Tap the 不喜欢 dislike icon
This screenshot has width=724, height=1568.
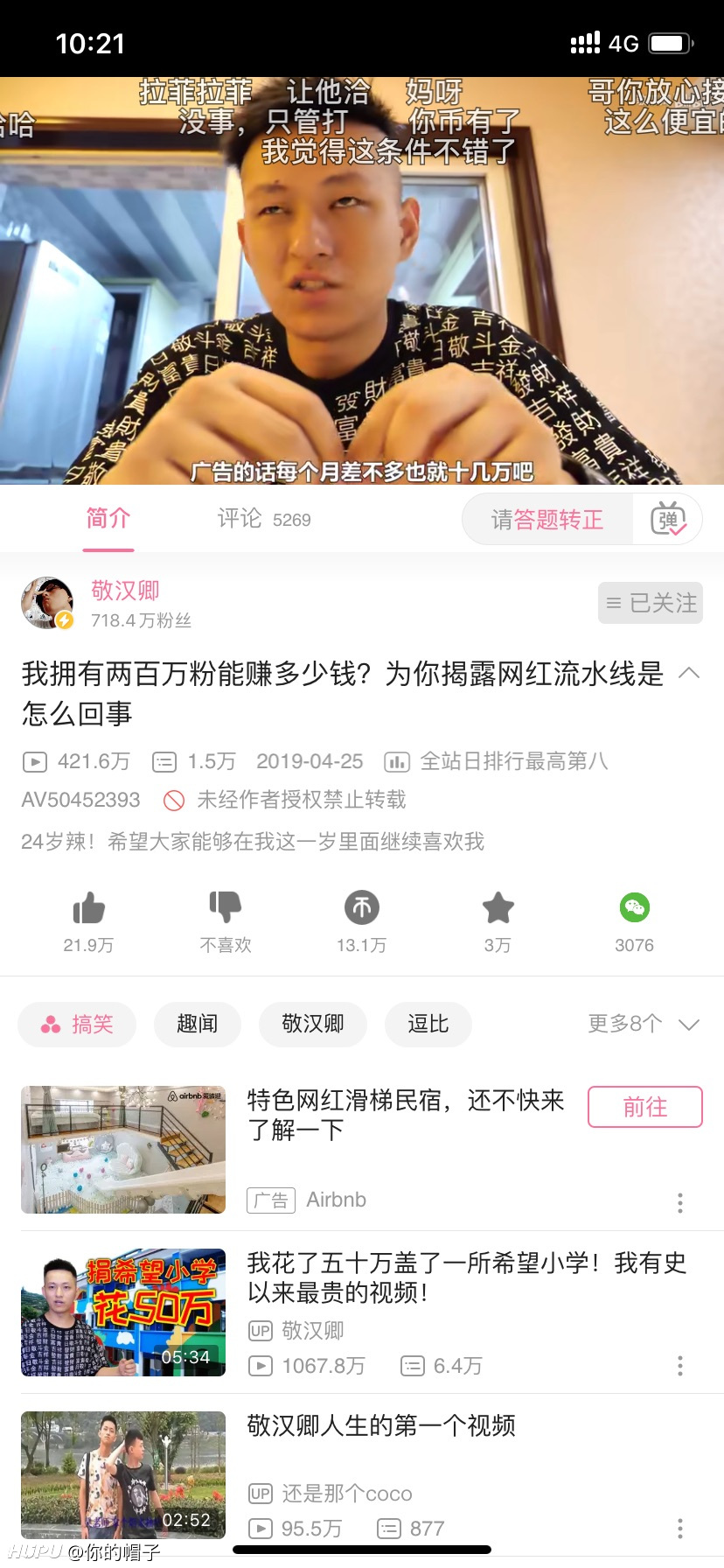point(226,906)
